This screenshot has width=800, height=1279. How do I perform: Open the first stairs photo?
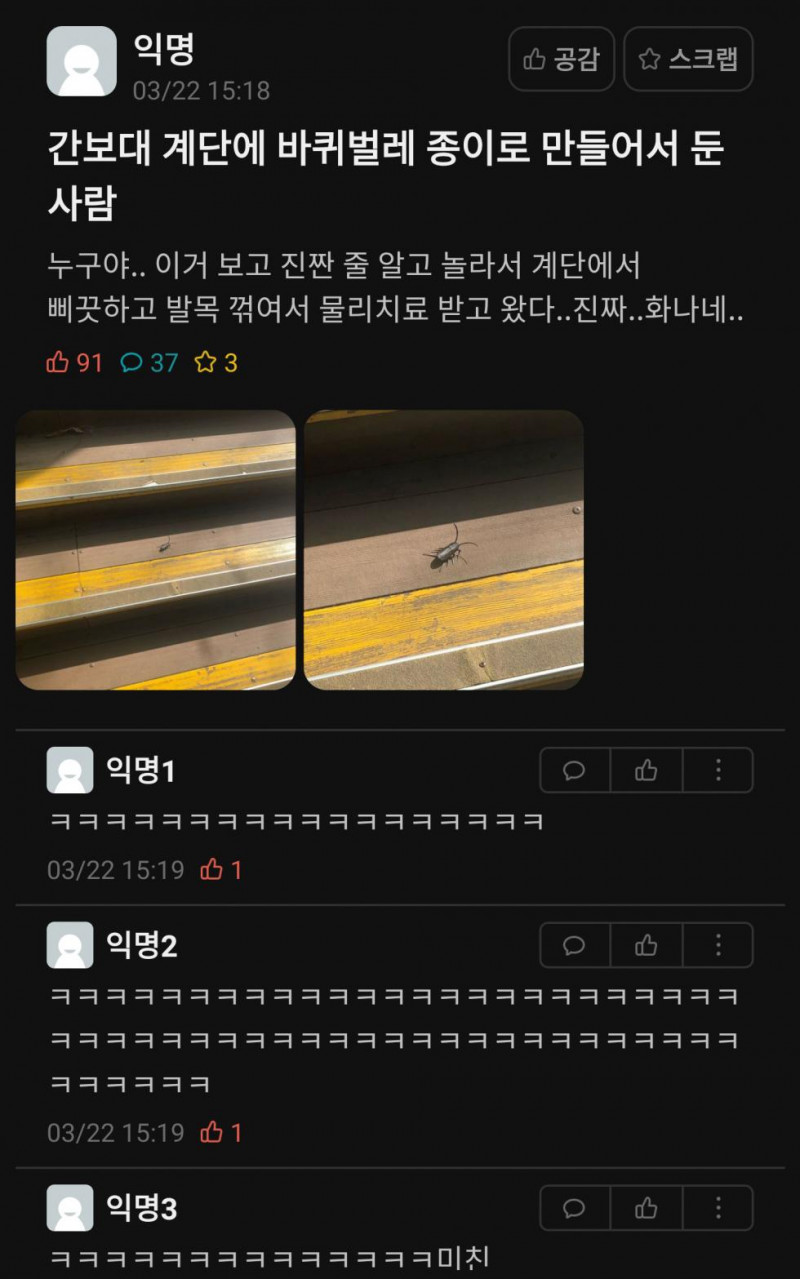point(156,550)
